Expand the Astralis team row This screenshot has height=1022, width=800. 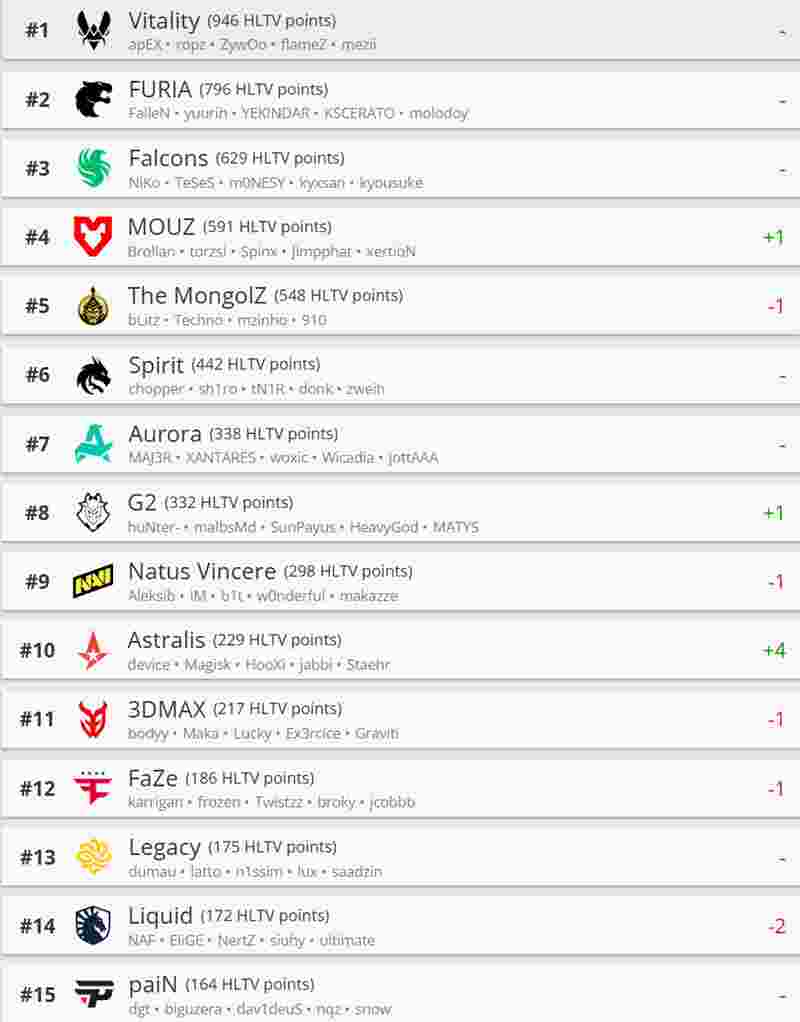tap(400, 651)
